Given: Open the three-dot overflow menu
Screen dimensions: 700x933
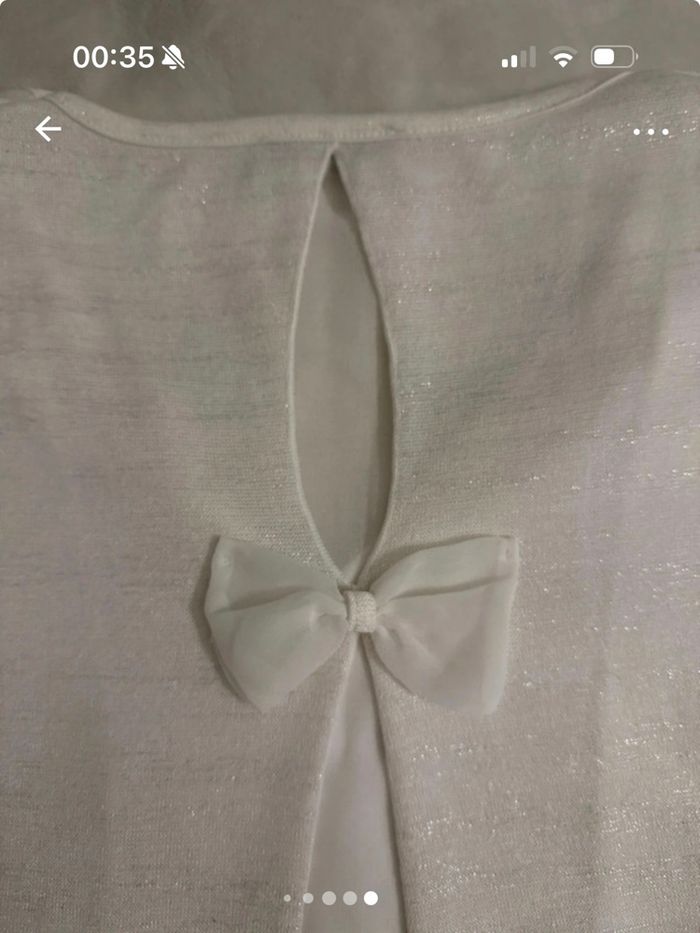Looking at the screenshot, I should tap(651, 131).
